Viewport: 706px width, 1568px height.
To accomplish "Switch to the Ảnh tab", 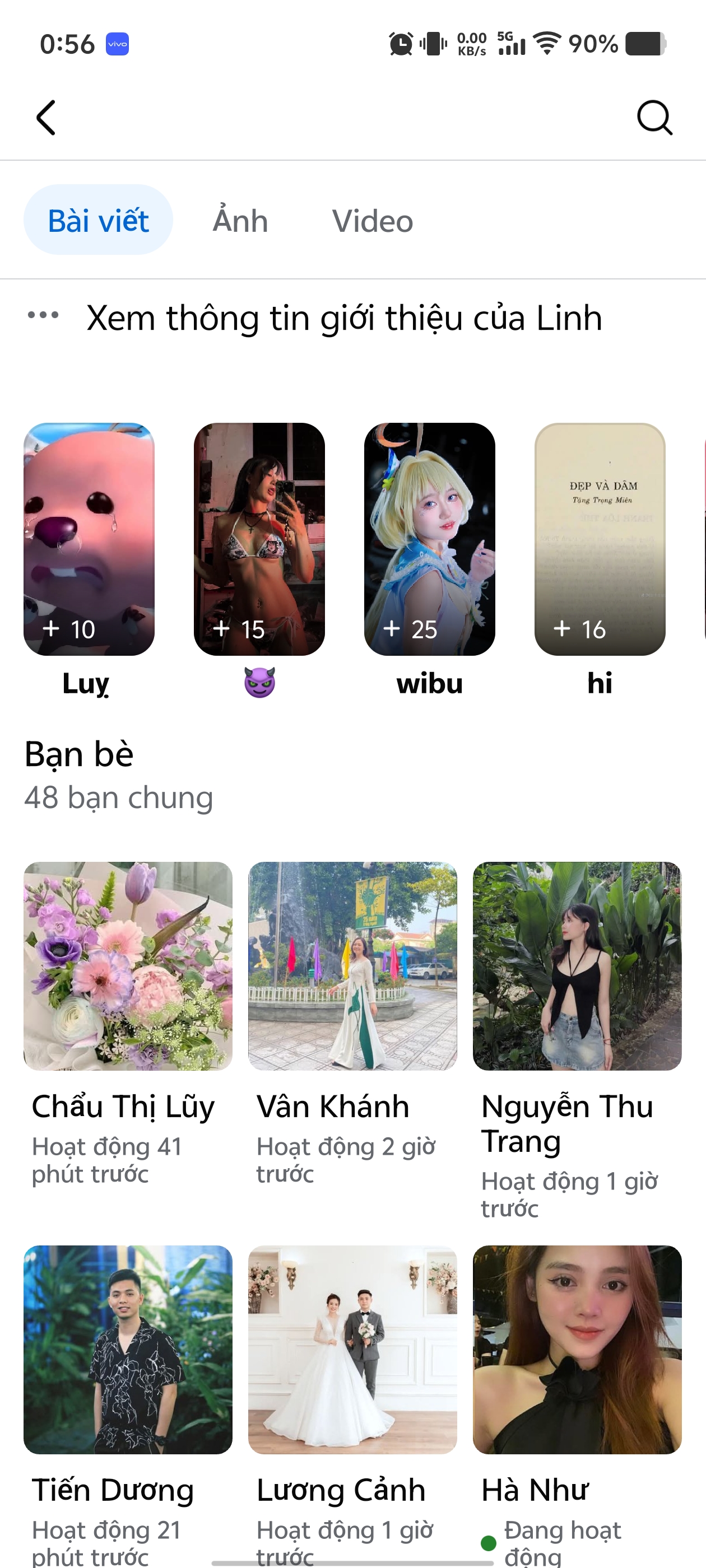I will click(x=240, y=220).
